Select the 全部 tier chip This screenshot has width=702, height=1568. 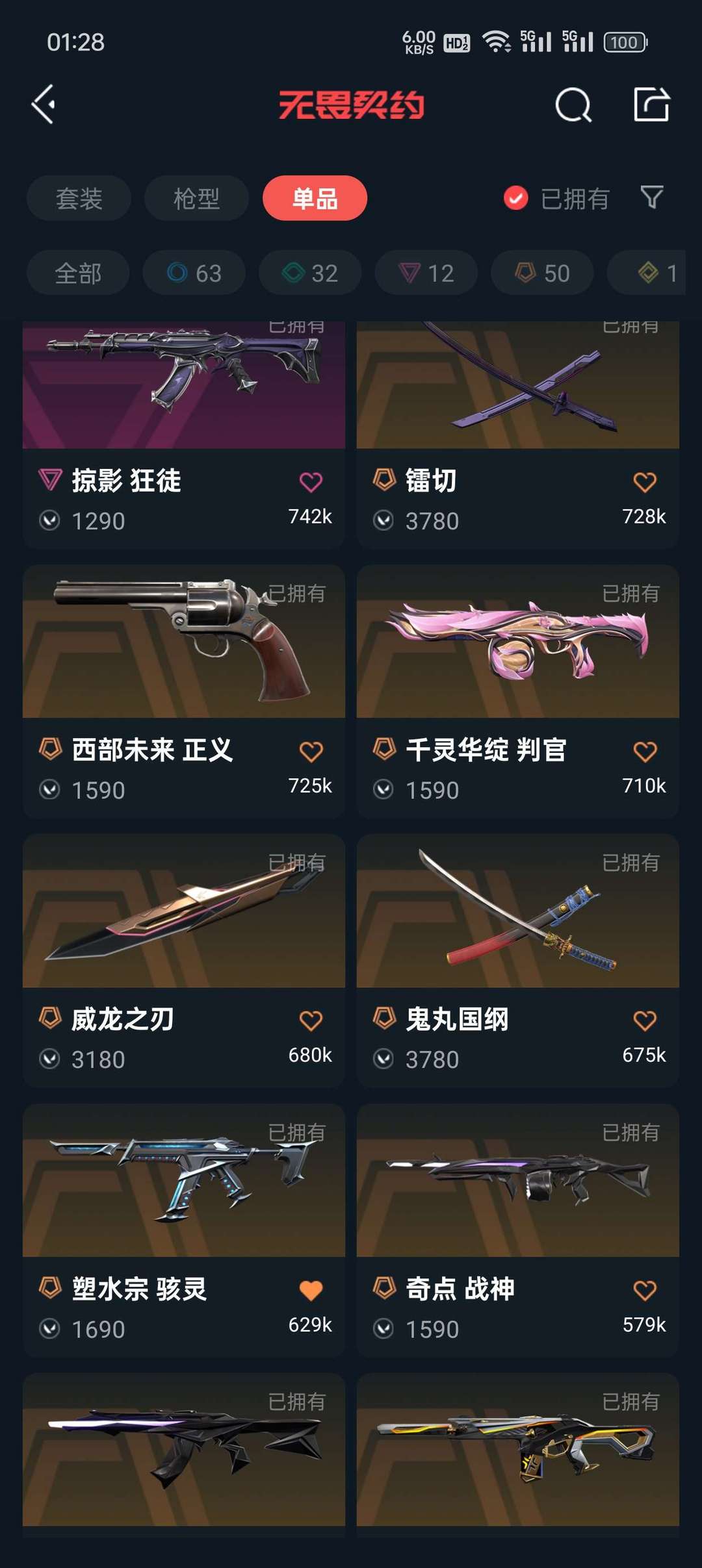[78, 273]
